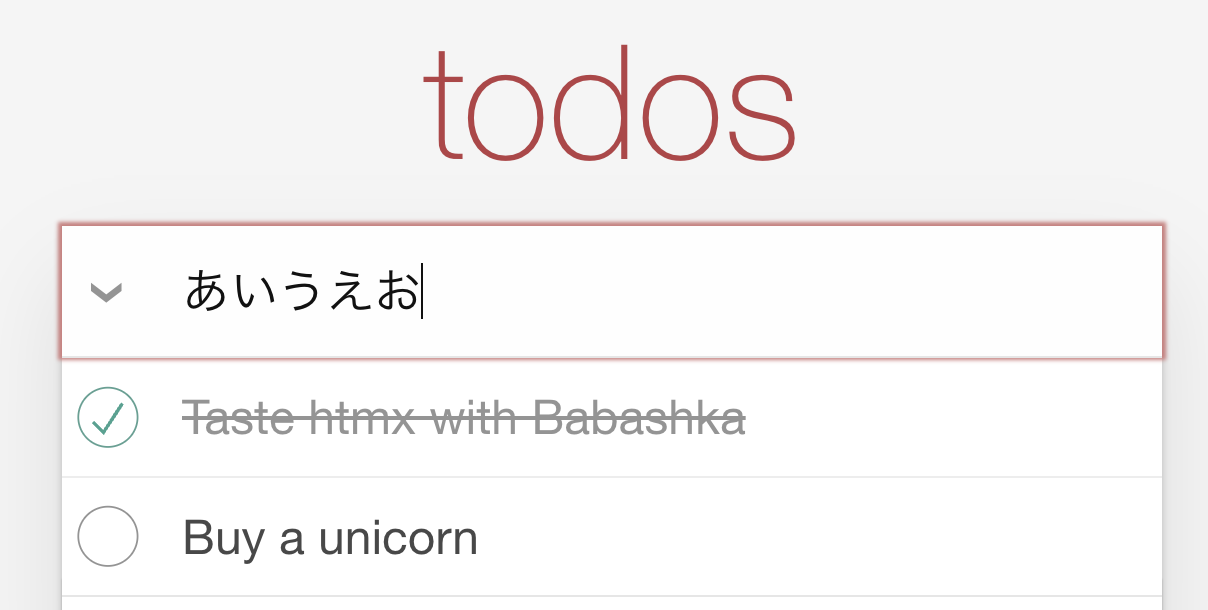Toggle all todos with the chevron arrow
Image resolution: width=1208 pixels, height=610 pixels.
pyautogui.click(x=106, y=292)
